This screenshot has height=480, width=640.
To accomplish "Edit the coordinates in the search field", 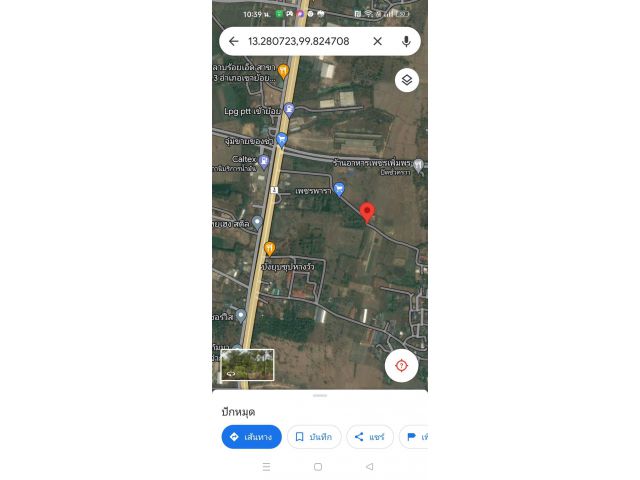I will (x=299, y=41).
